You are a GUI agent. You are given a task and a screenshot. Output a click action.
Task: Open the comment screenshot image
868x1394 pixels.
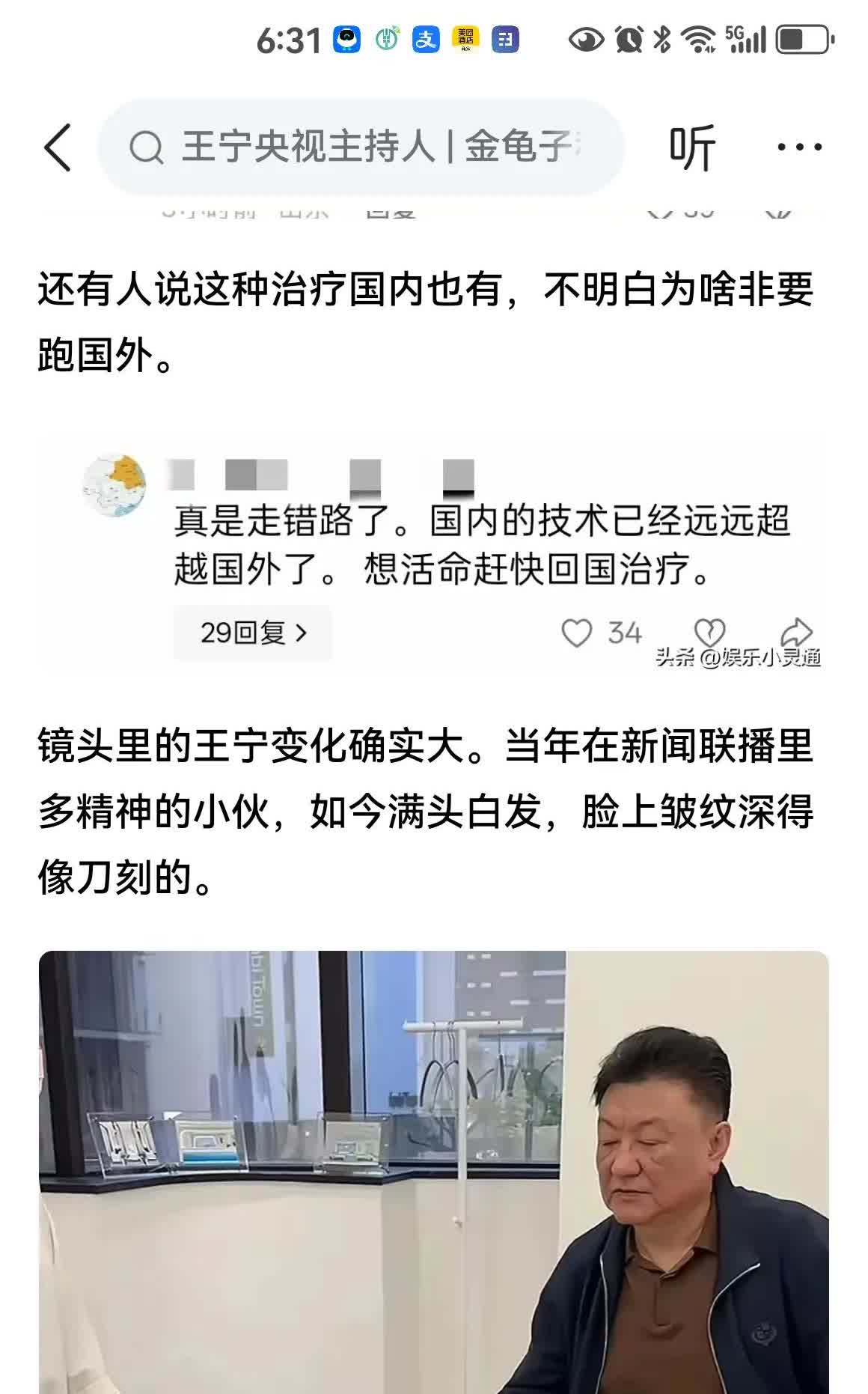tap(434, 558)
